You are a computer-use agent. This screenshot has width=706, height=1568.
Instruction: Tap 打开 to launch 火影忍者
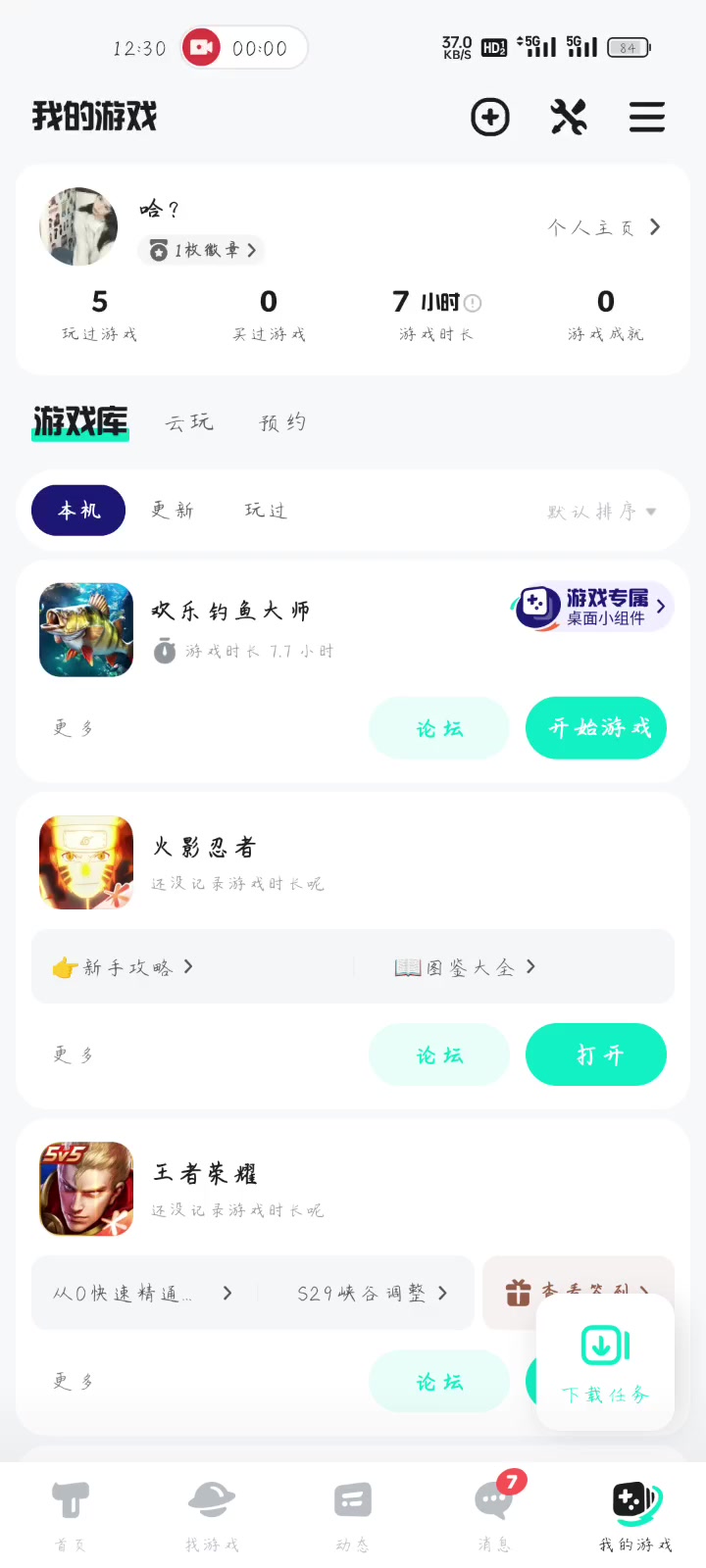coord(596,1054)
